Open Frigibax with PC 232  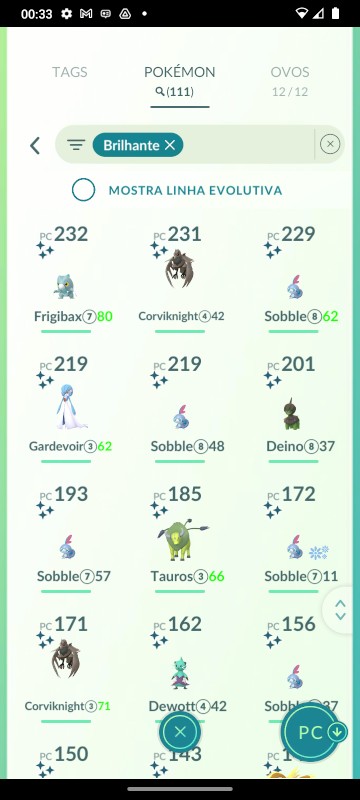(x=66, y=279)
